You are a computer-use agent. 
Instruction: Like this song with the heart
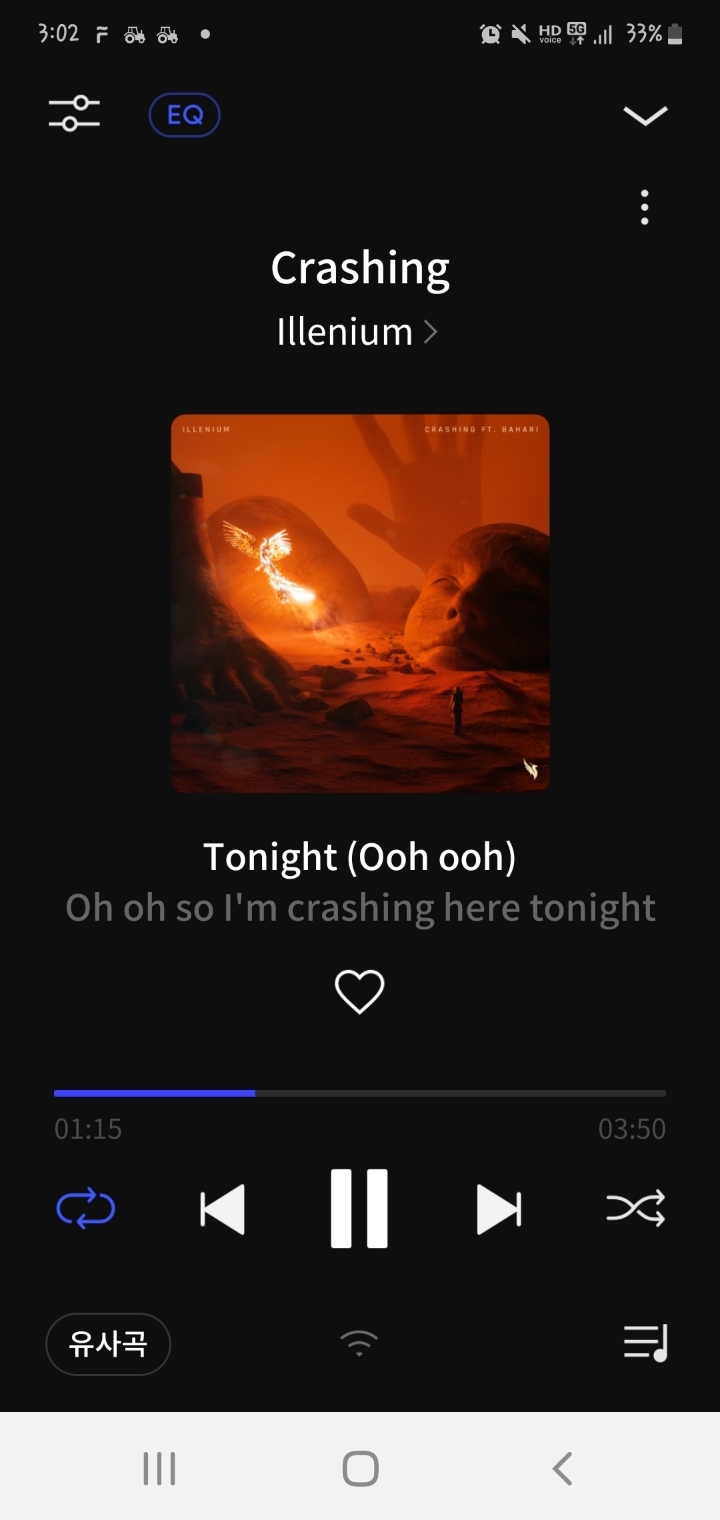coord(359,992)
